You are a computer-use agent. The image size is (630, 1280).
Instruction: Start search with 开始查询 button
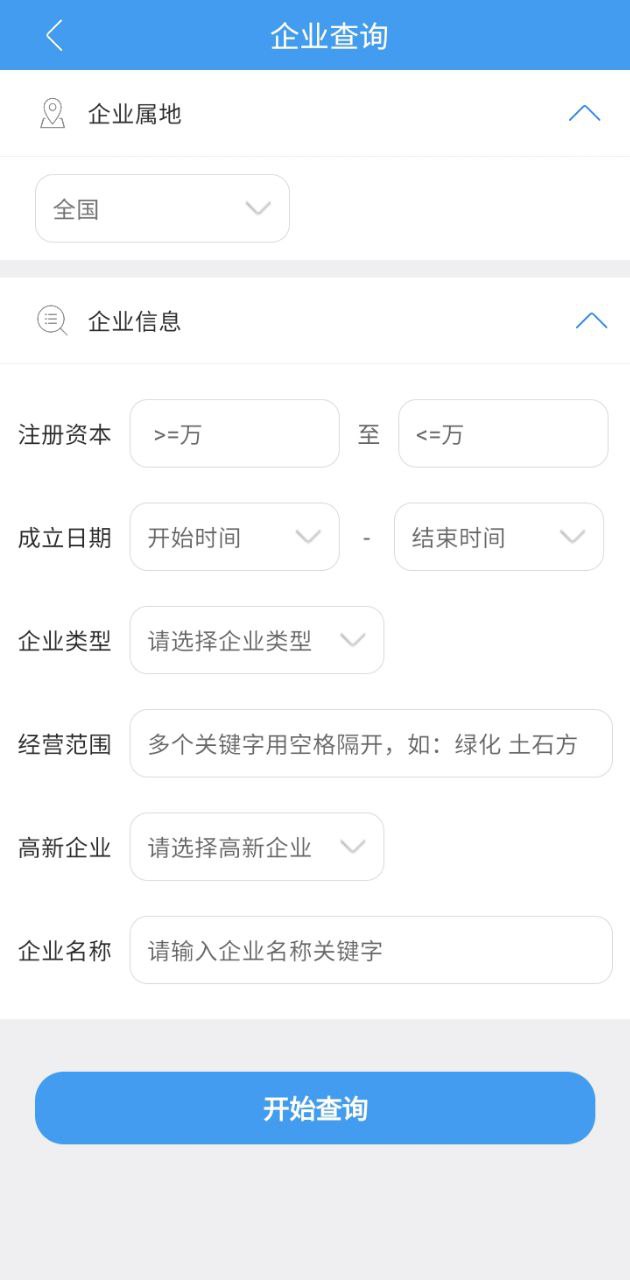[315, 1108]
